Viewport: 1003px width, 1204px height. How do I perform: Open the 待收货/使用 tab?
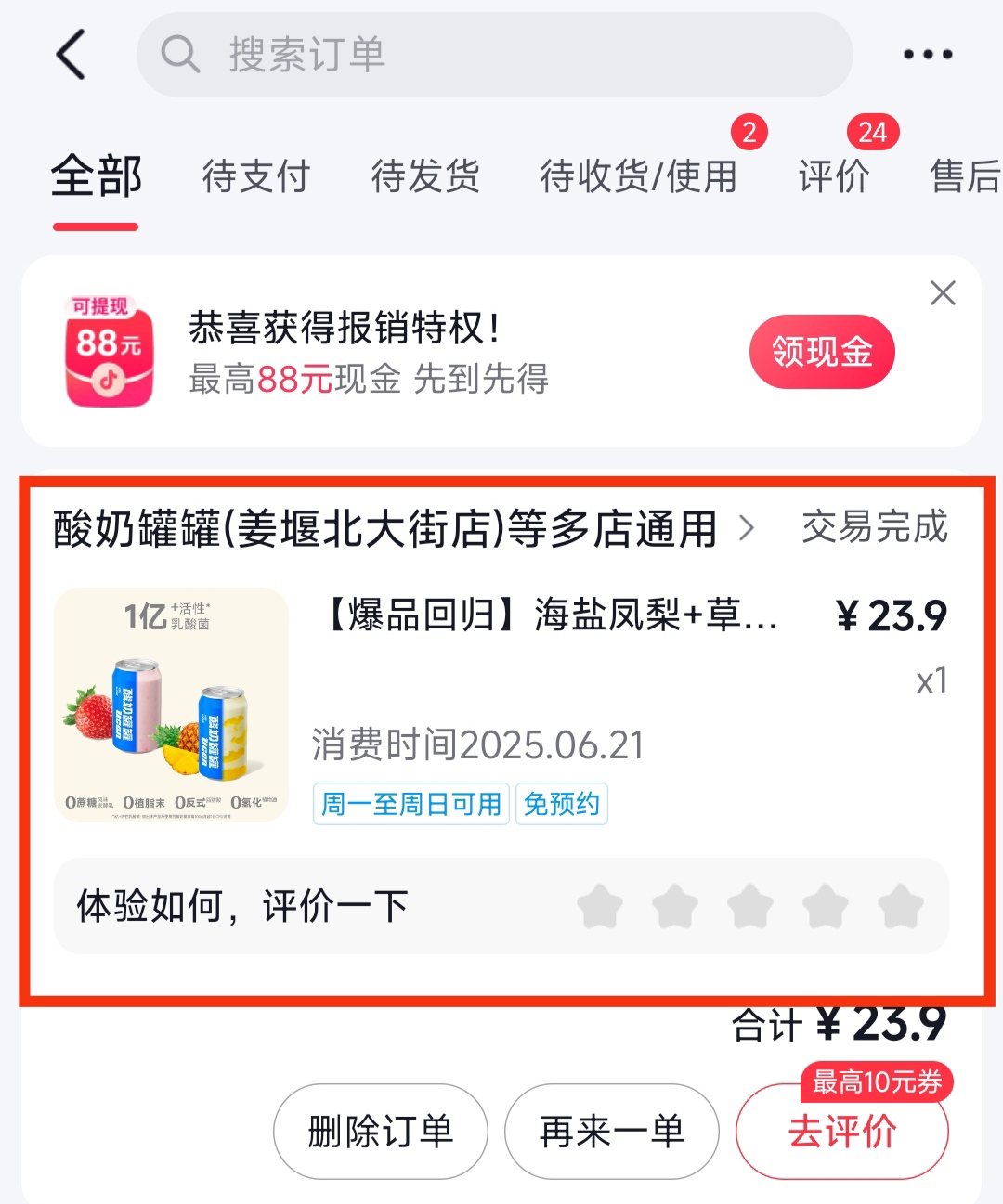coord(639,176)
